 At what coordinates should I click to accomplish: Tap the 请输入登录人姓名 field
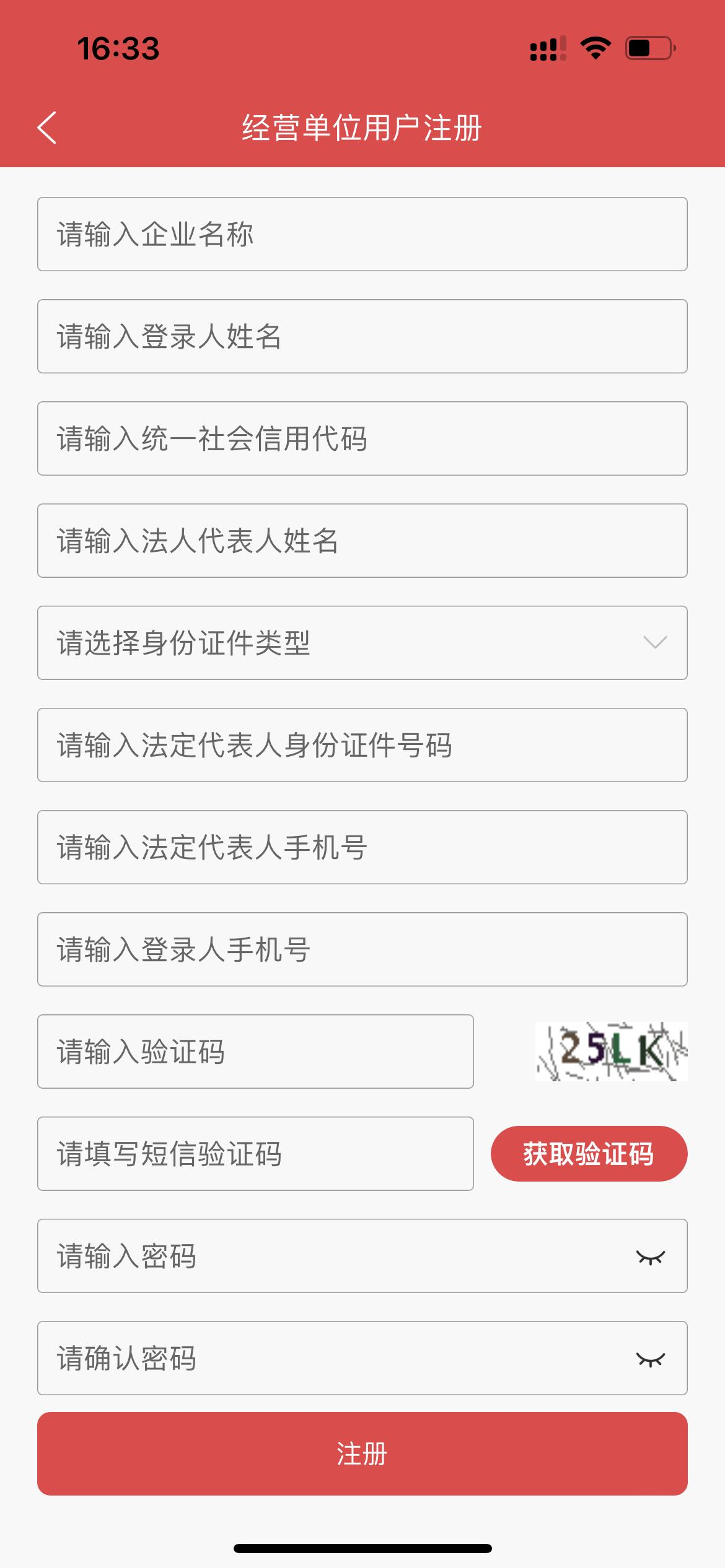point(362,336)
